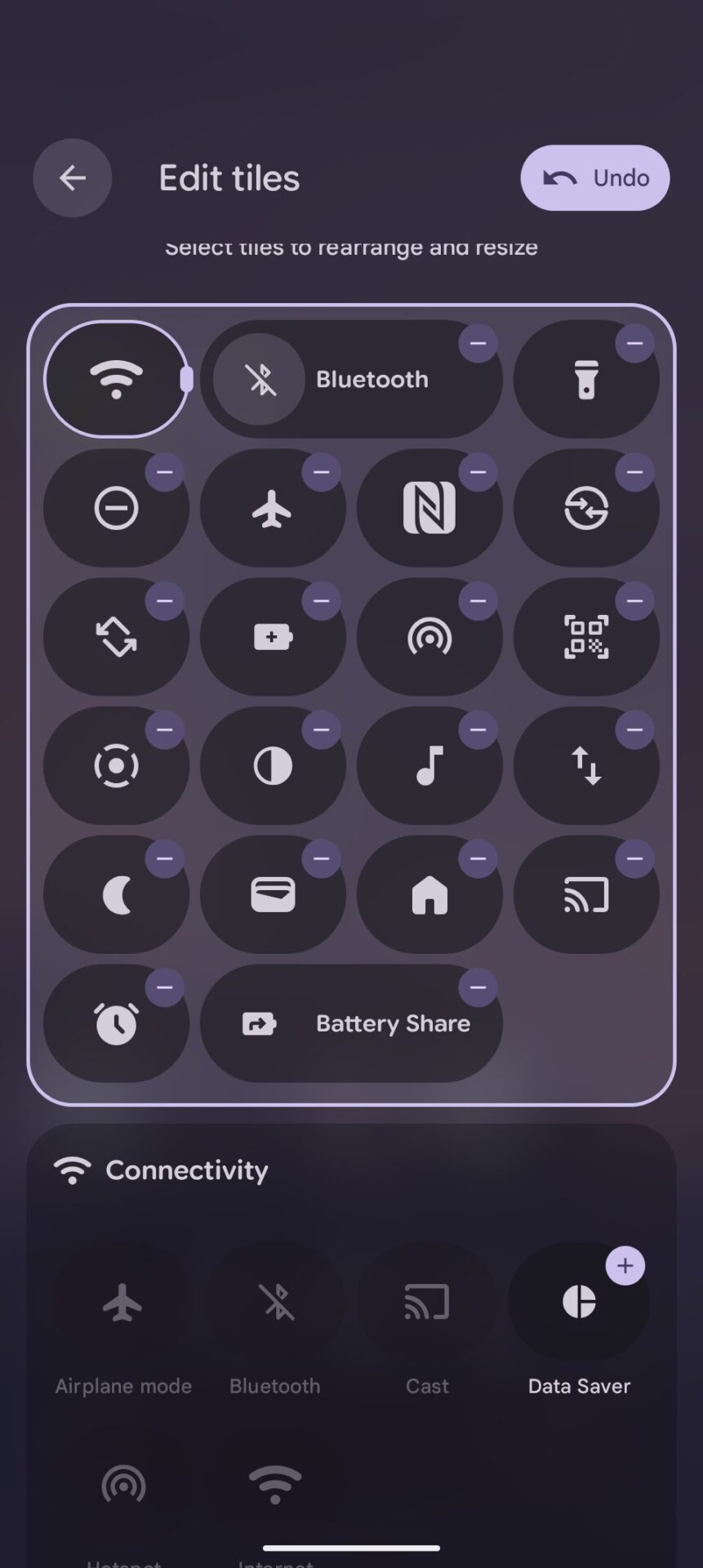
Task: Remove the hotspot tile
Action: [478, 601]
